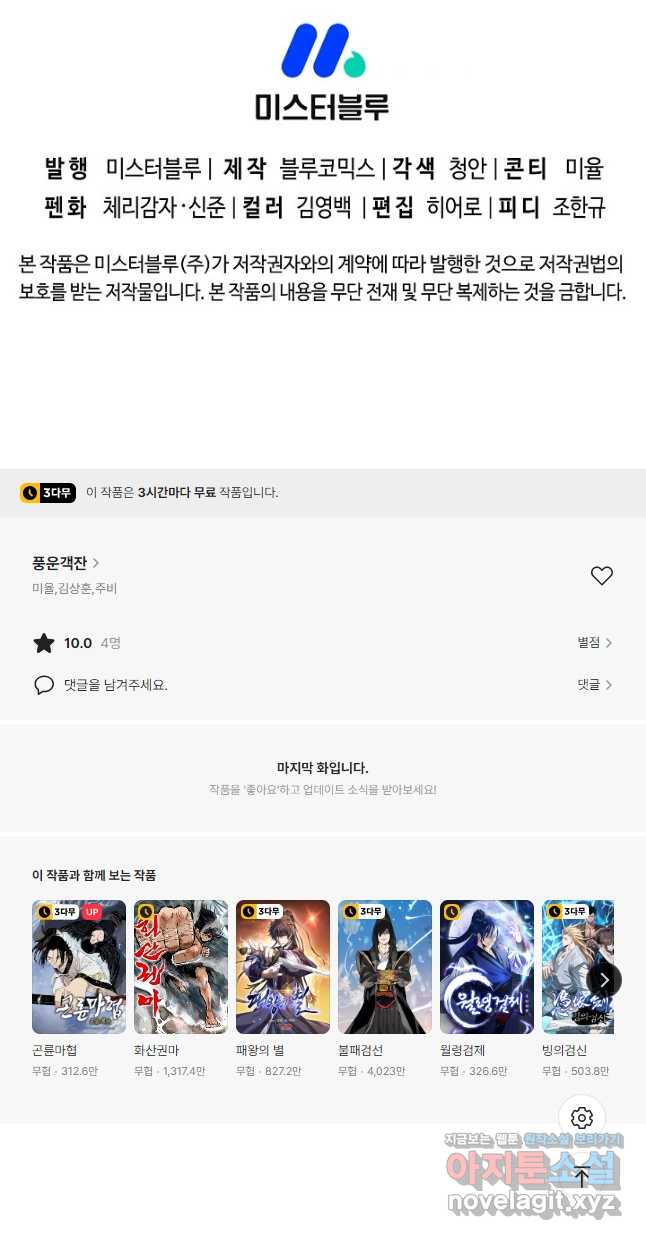Jump back to the top of the page
The width and height of the screenshot is (646, 1240).
pyautogui.click(x=582, y=1178)
